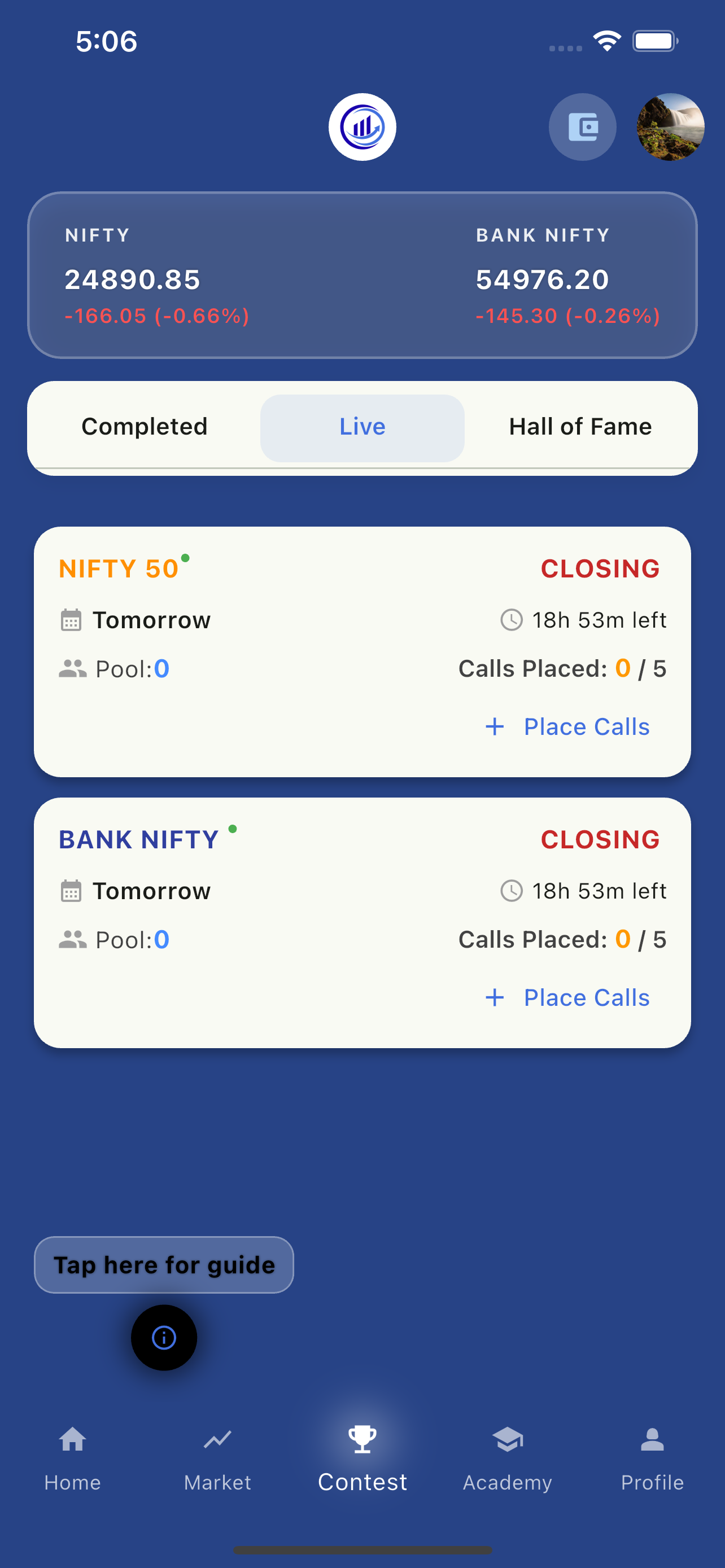Go to the Home tab

pos(72,1458)
